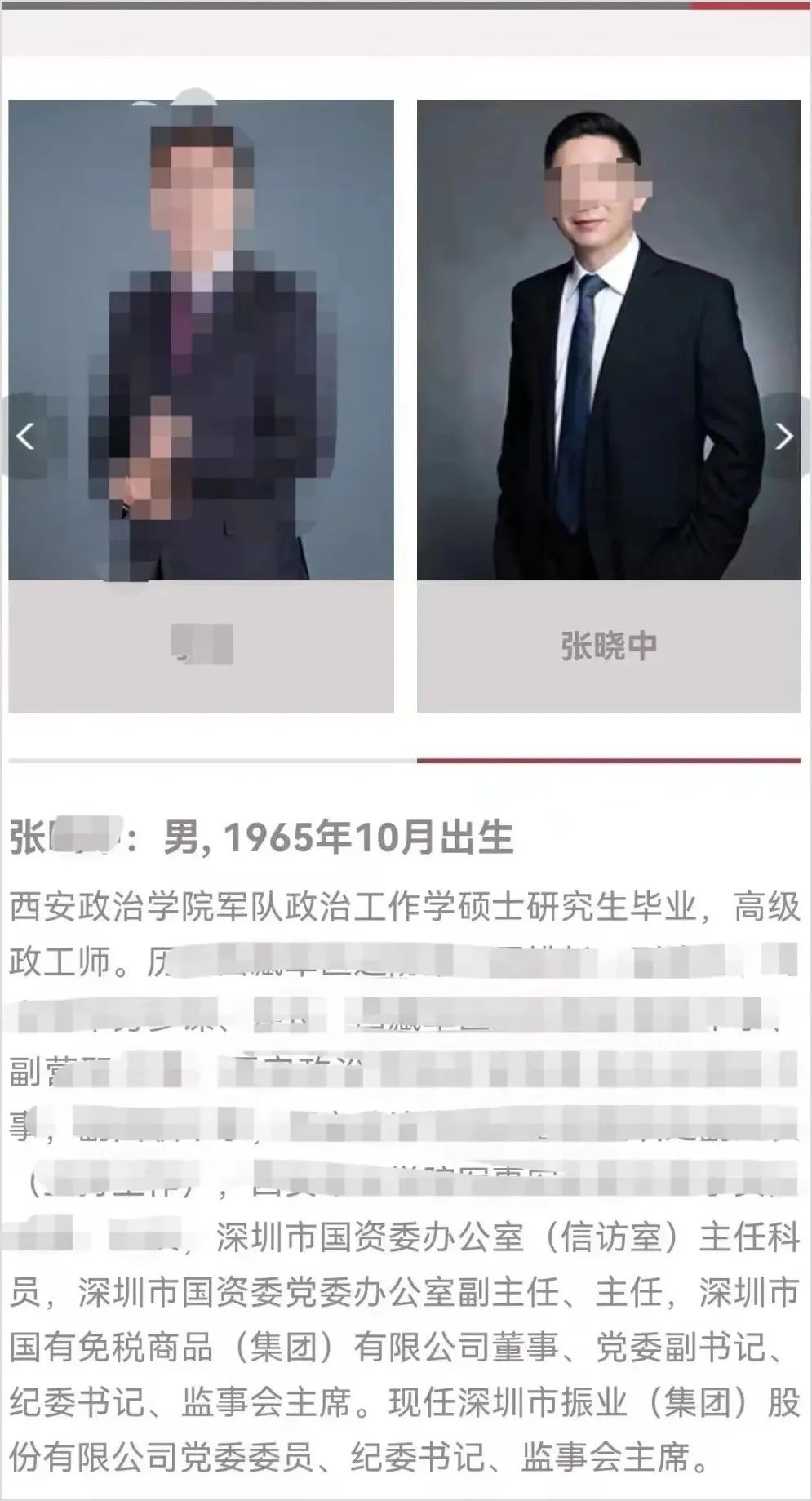The width and height of the screenshot is (812, 1501).
Task: Go to the previous carousel slide
Action: point(25,437)
